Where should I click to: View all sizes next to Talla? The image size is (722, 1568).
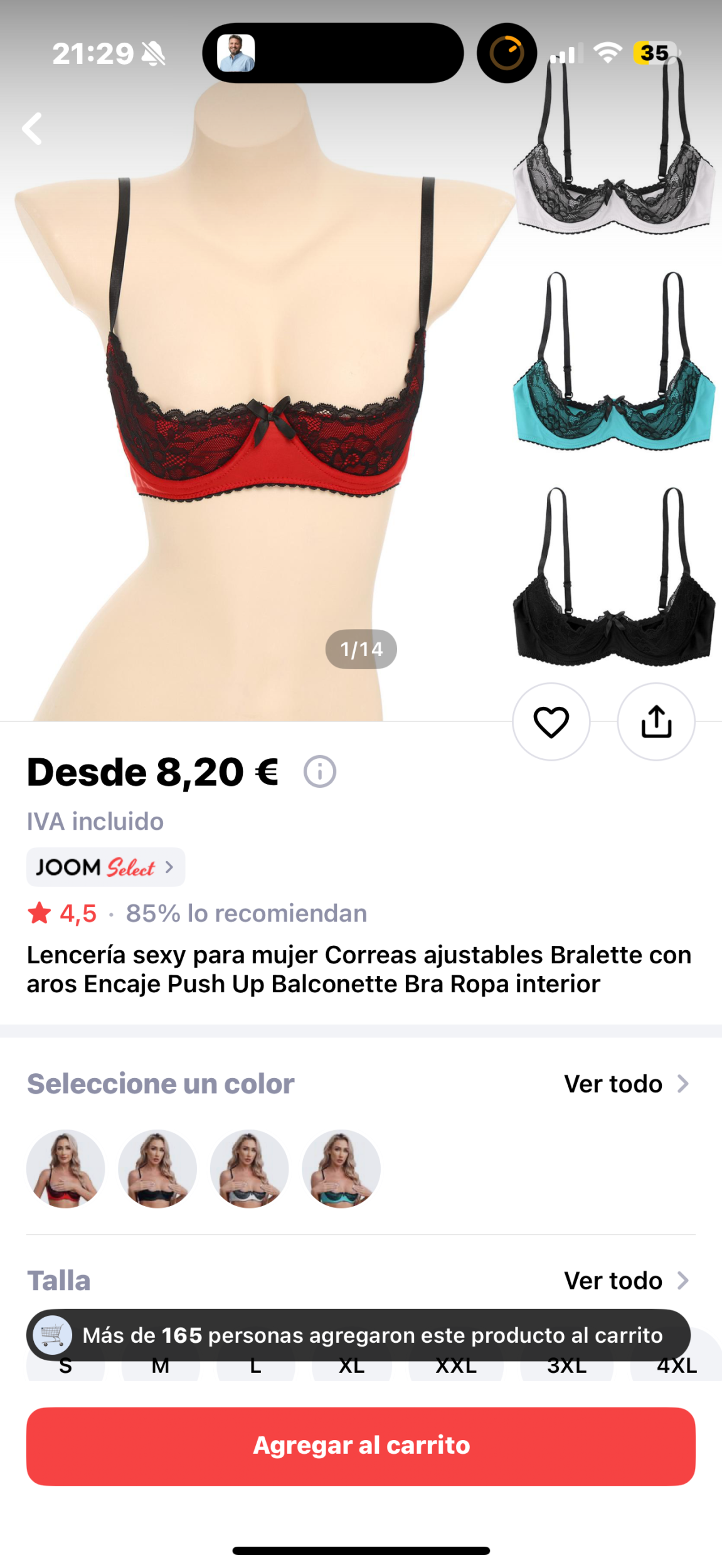(626, 1281)
